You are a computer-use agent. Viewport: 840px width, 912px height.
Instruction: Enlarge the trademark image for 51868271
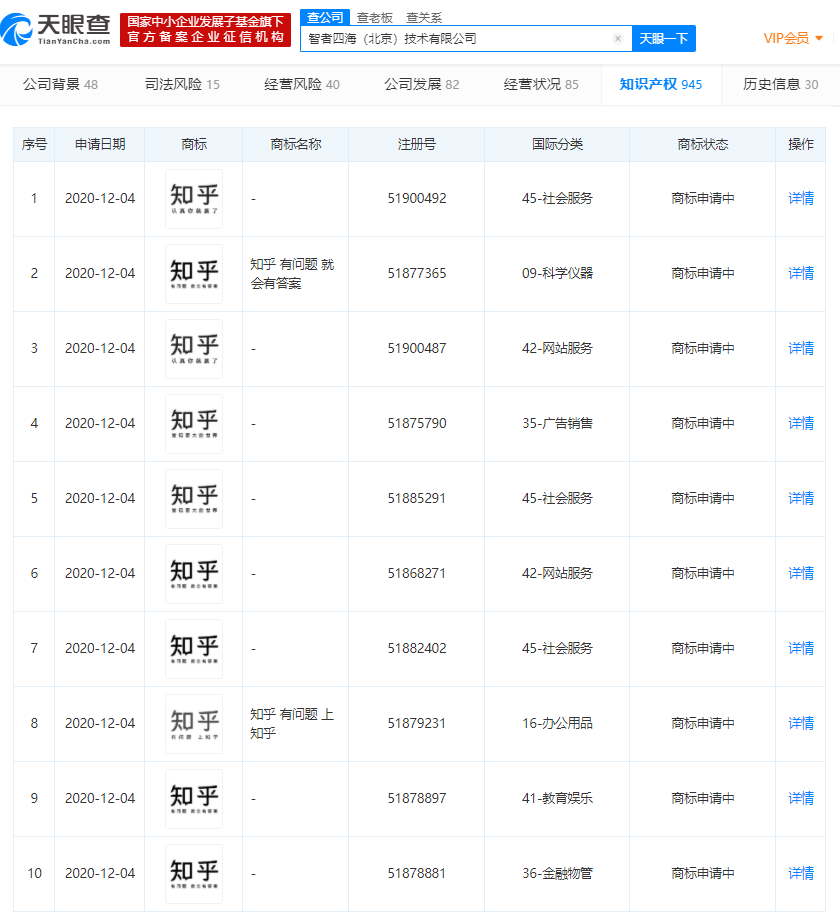point(194,574)
